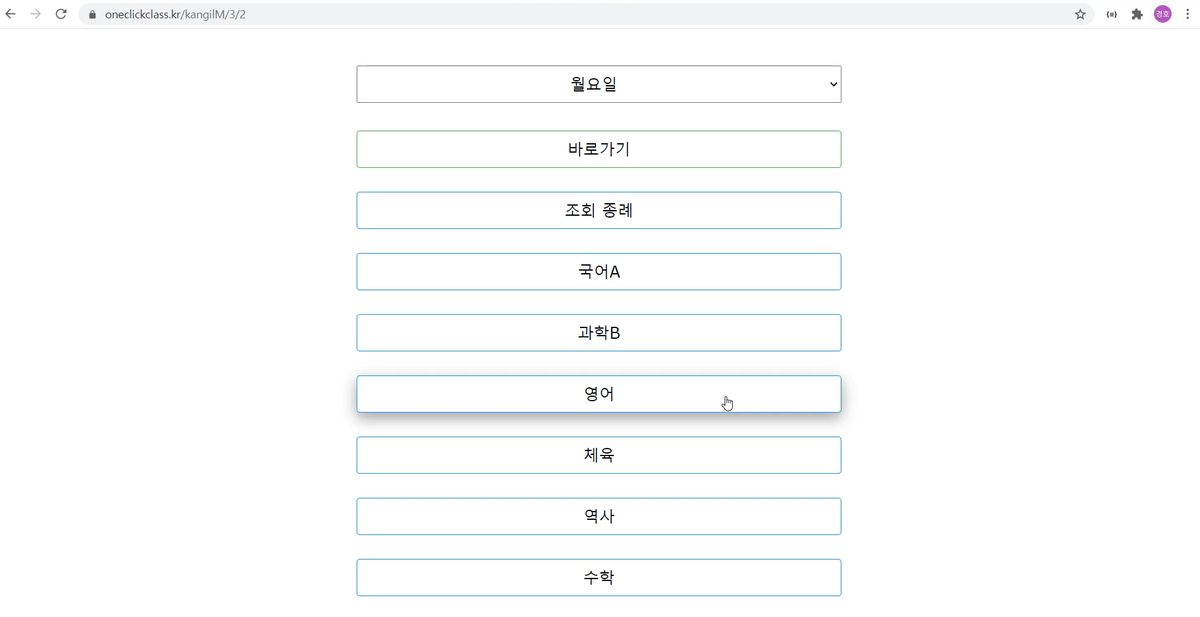
Task: Open the 과학B class
Action: pos(598,333)
